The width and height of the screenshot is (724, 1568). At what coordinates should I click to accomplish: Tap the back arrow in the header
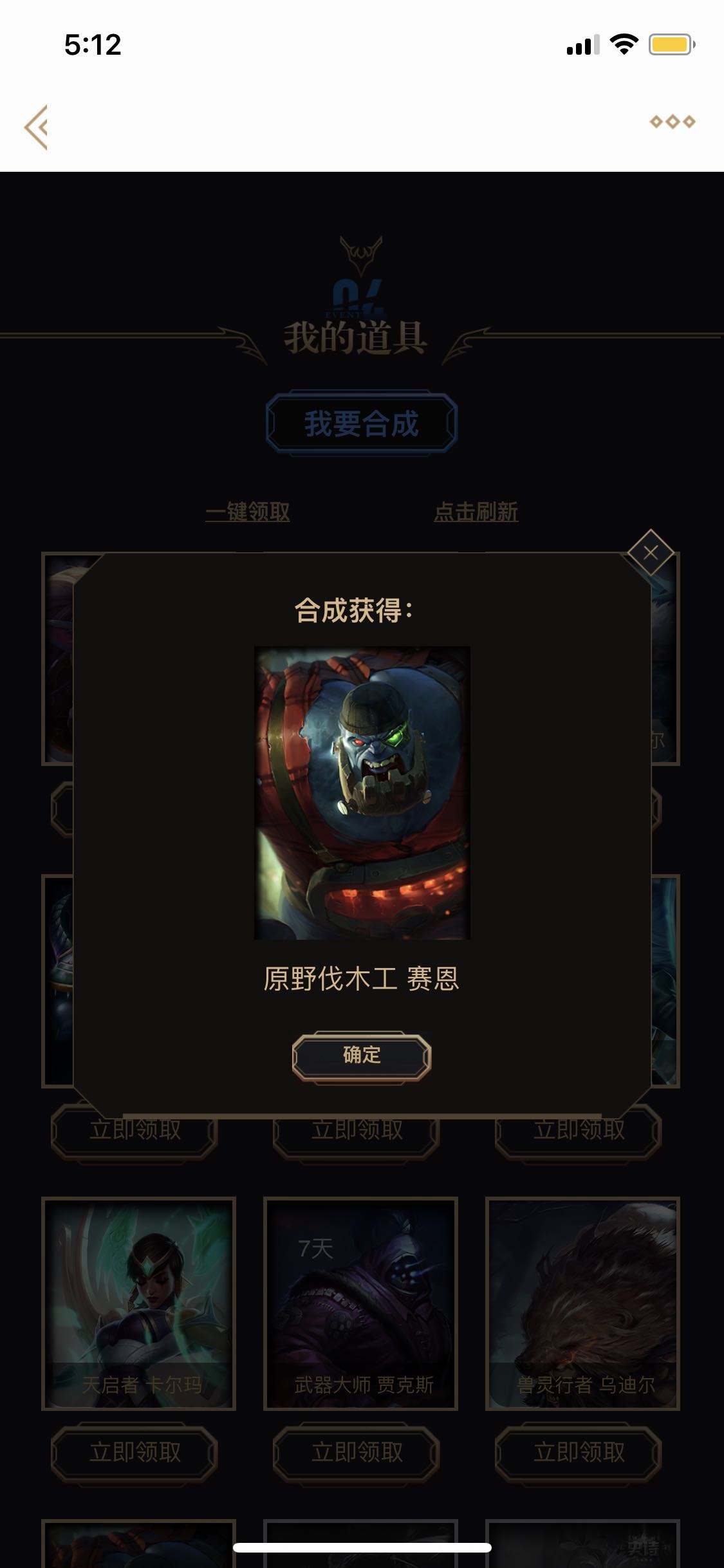(x=36, y=127)
